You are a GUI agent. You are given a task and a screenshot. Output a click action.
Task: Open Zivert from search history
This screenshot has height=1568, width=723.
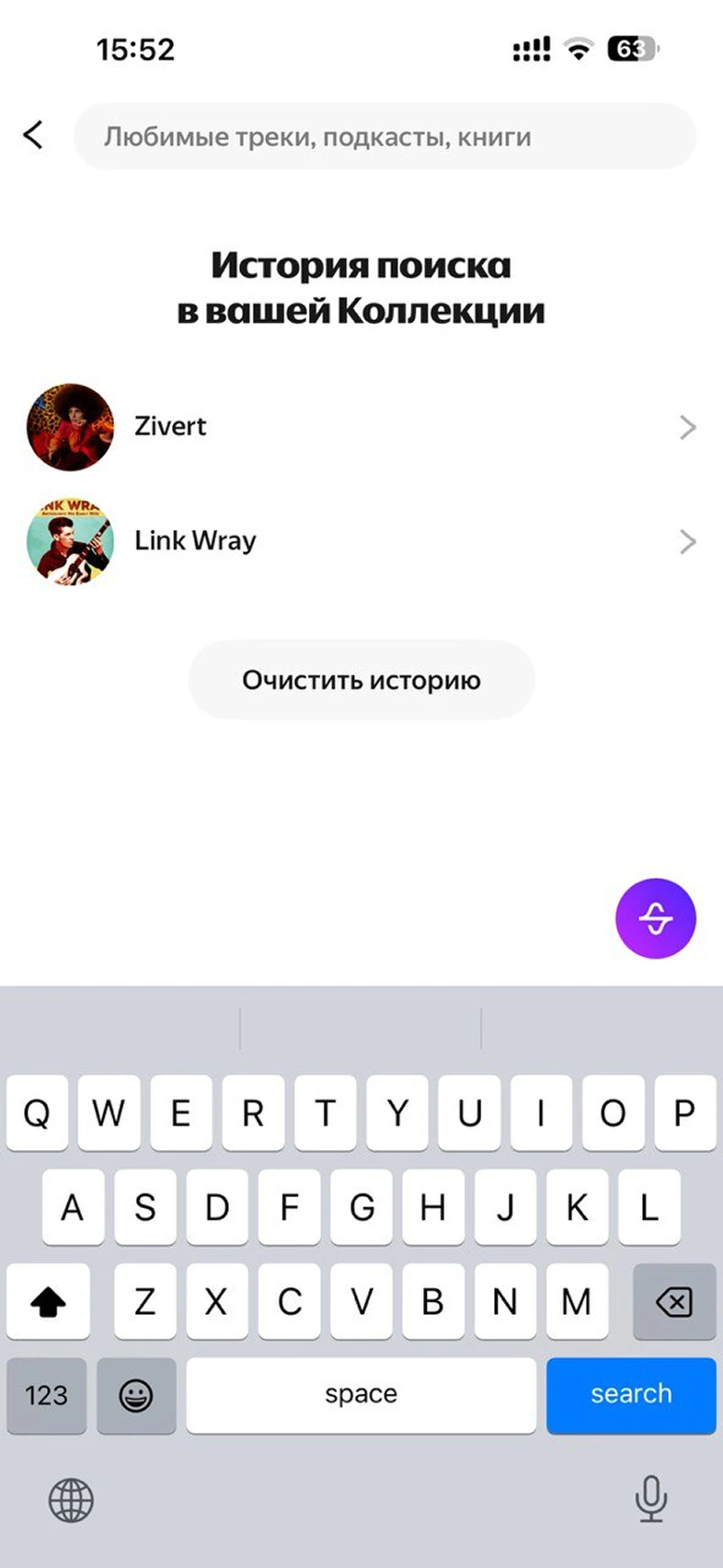[x=361, y=427]
